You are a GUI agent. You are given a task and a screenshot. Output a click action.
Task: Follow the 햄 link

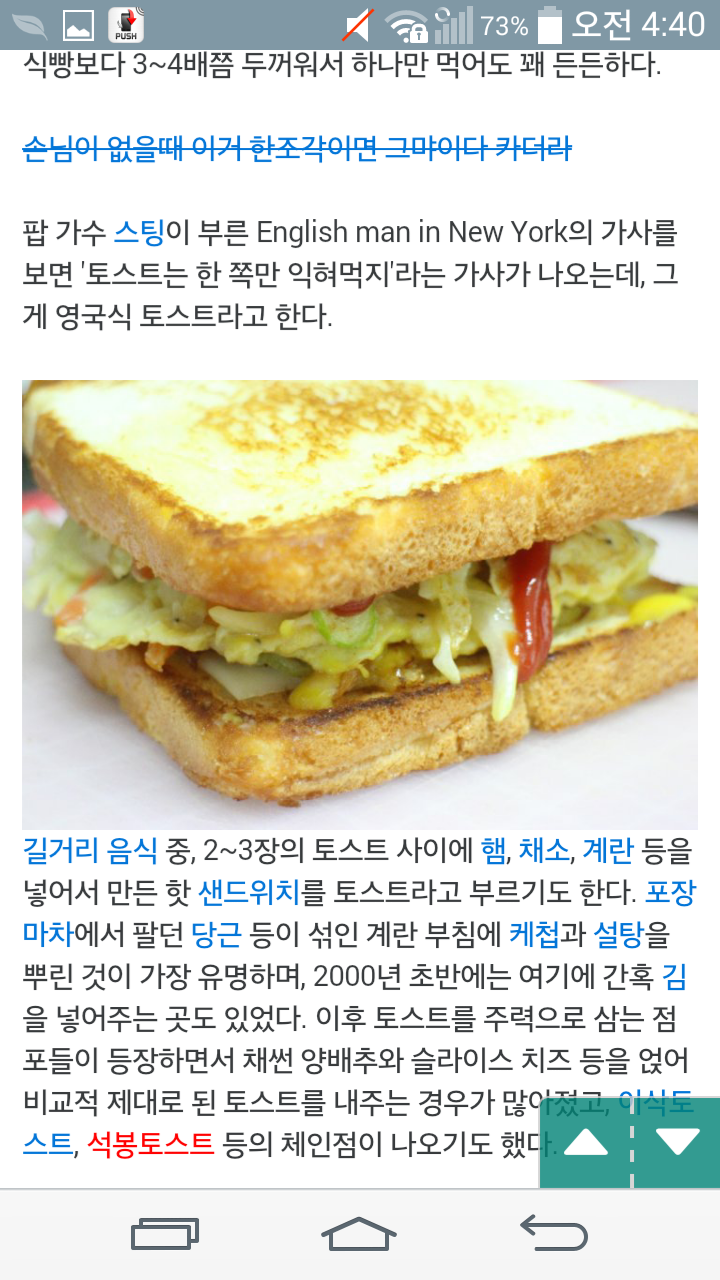click(493, 852)
